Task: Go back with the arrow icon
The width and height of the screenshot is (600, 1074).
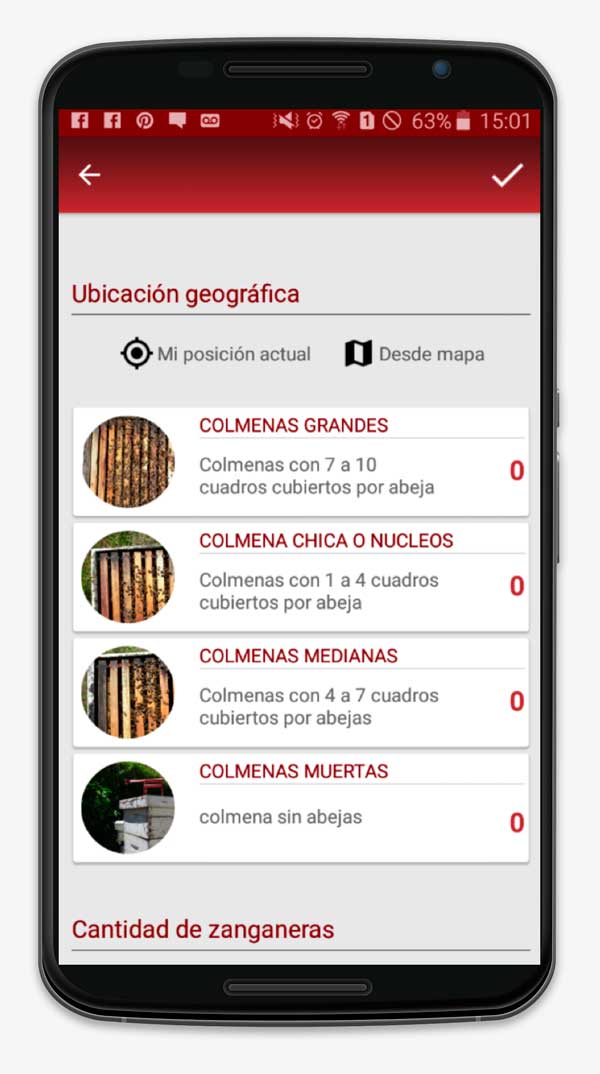Action: point(89,175)
